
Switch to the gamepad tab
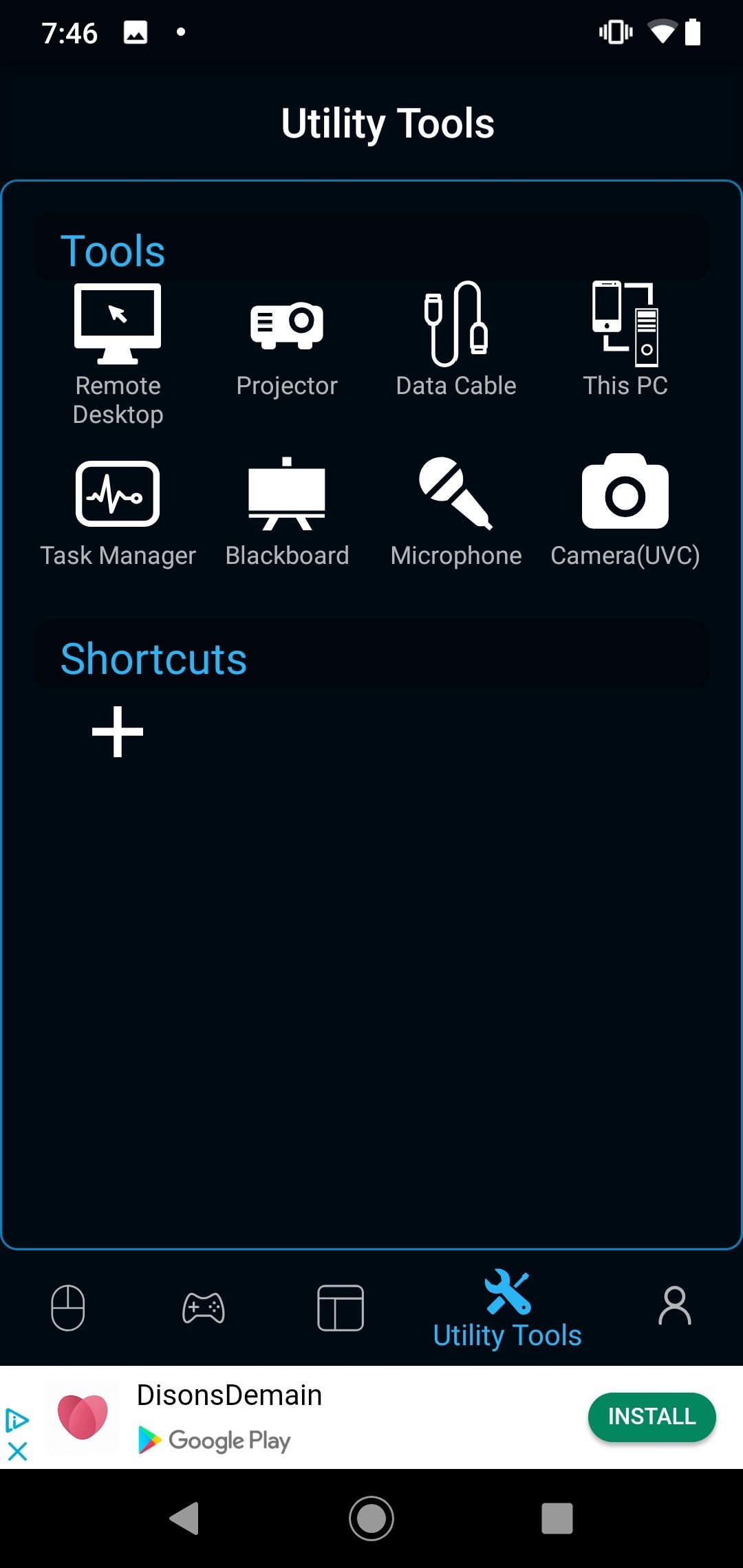[x=203, y=1307]
